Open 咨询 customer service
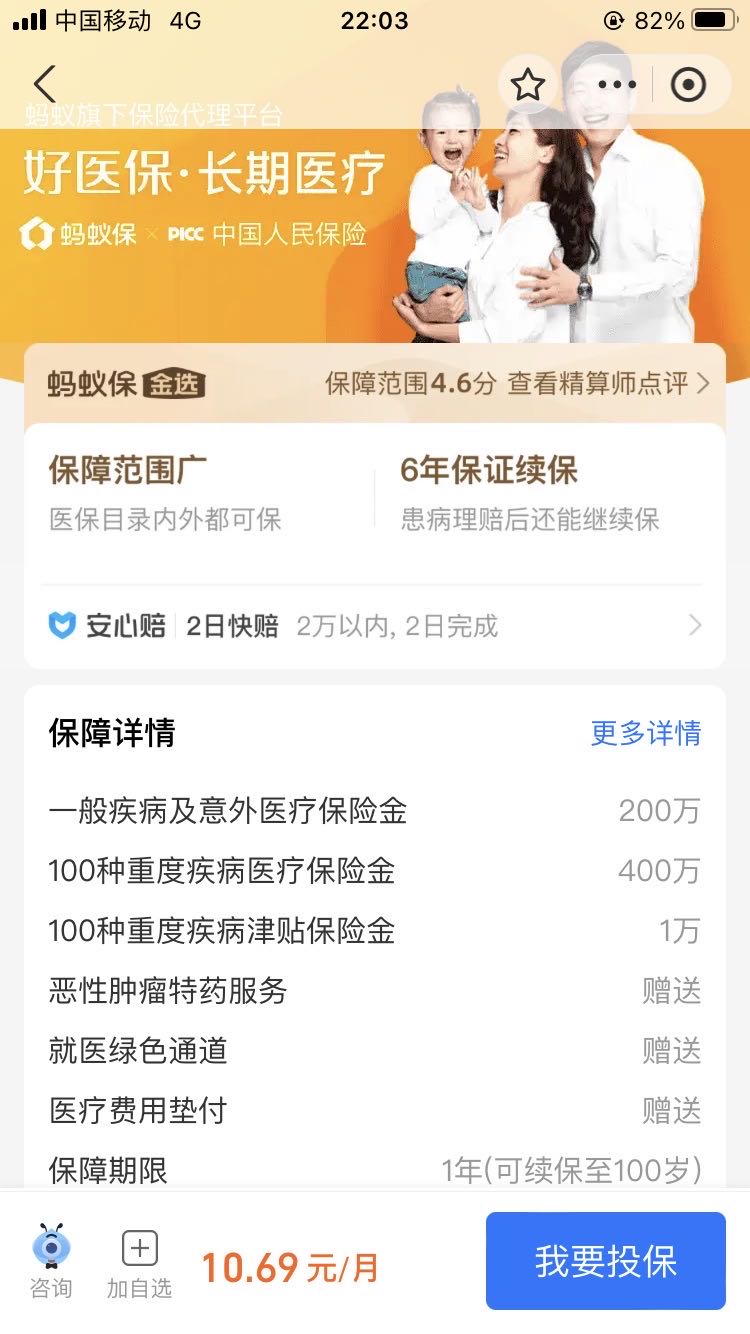 [50, 1260]
